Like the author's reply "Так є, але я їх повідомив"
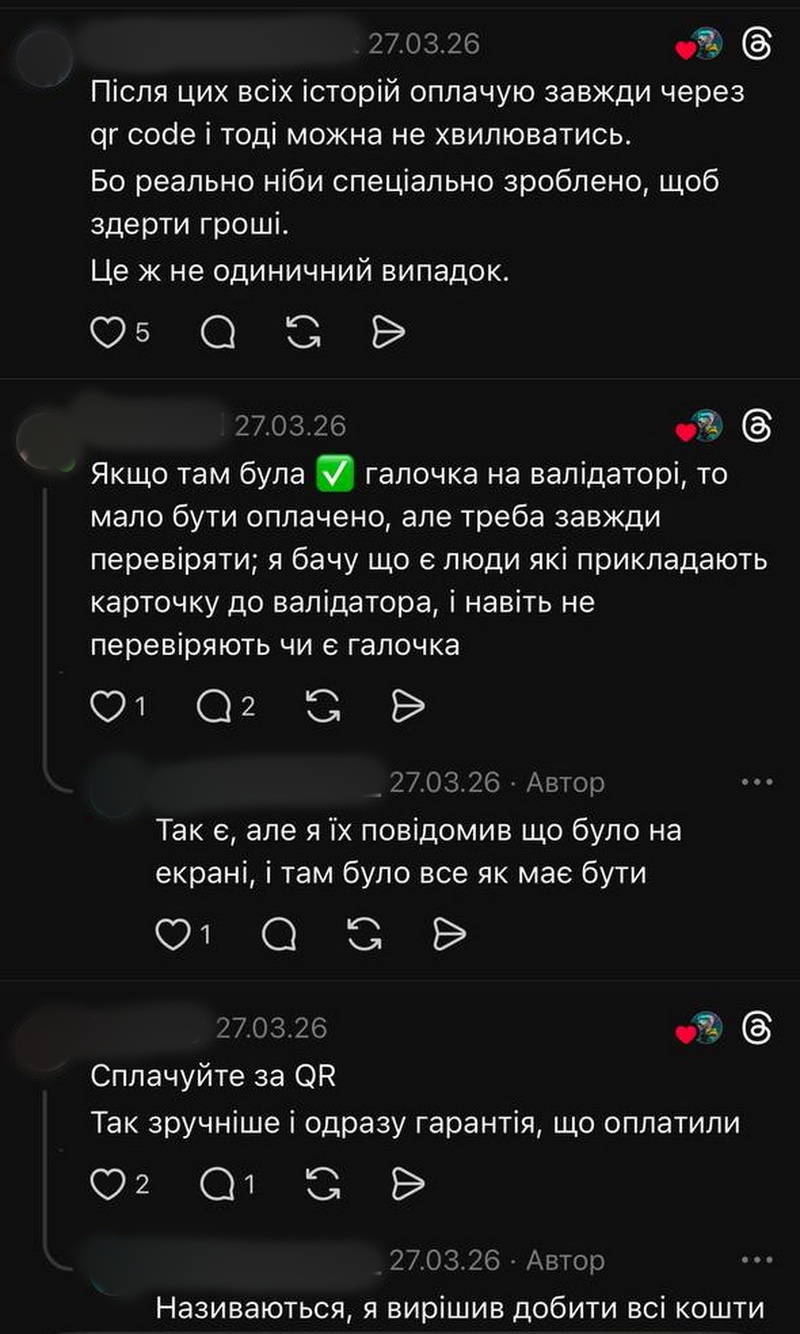This screenshot has width=800, height=1334. pyautogui.click(x=175, y=934)
